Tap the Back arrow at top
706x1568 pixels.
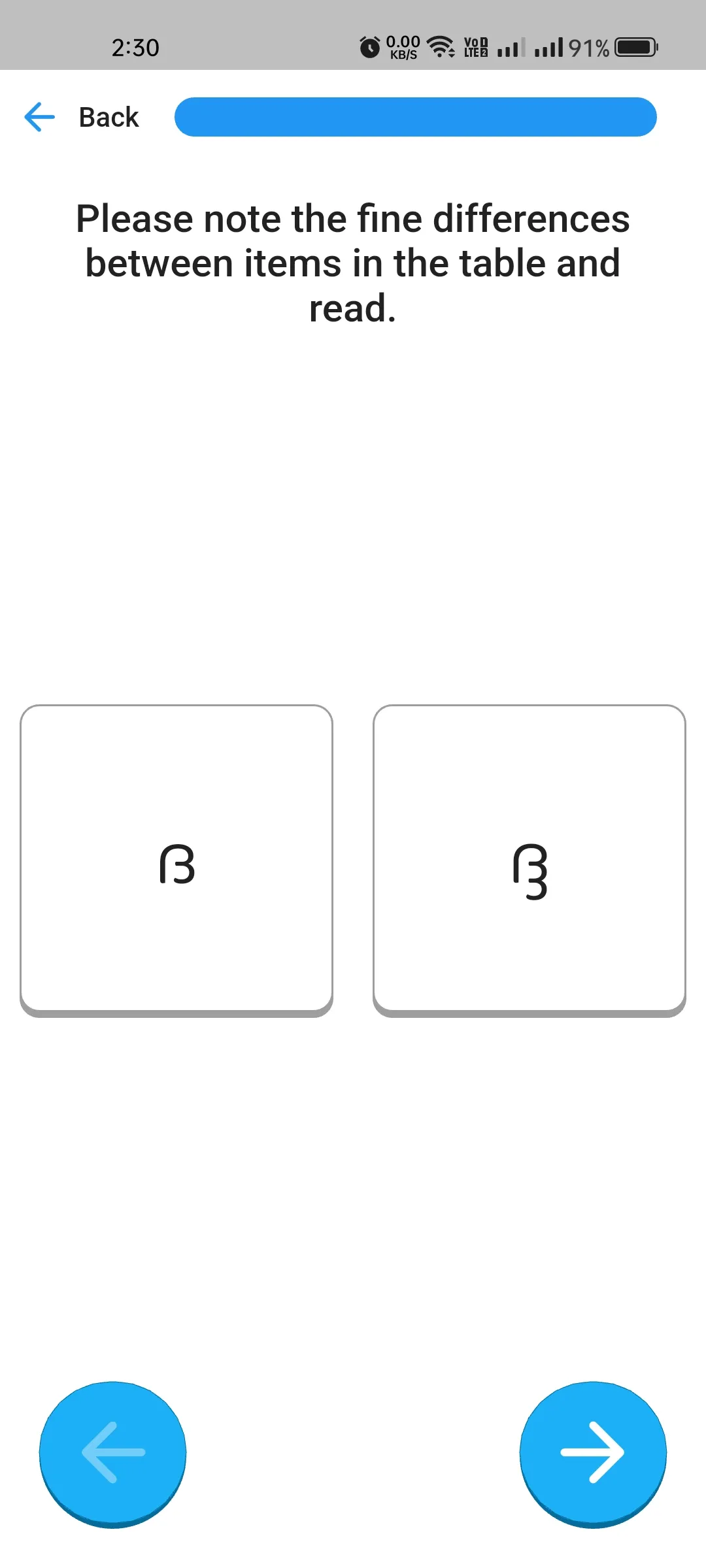[x=41, y=118]
